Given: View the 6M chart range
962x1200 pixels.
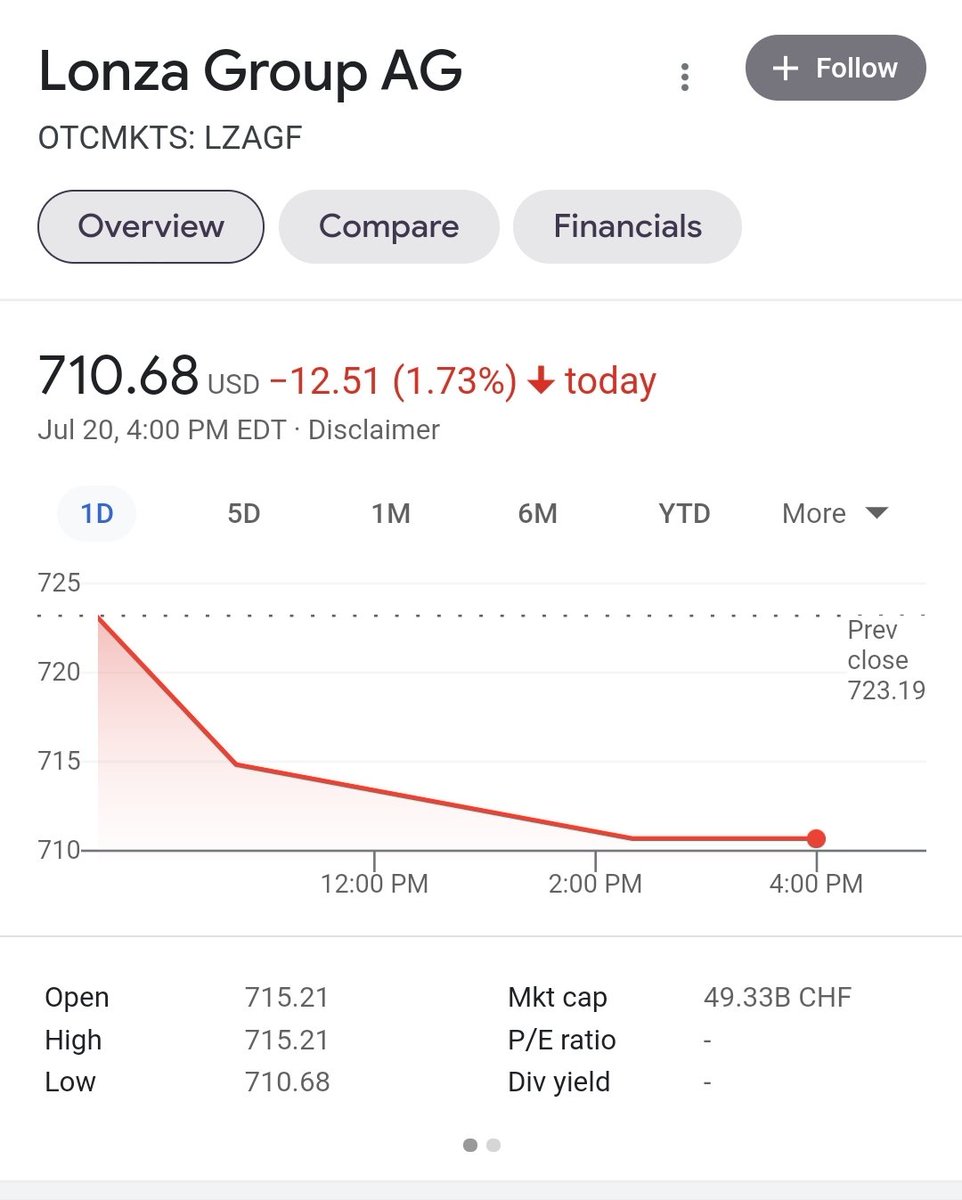Looking at the screenshot, I should pos(537,514).
